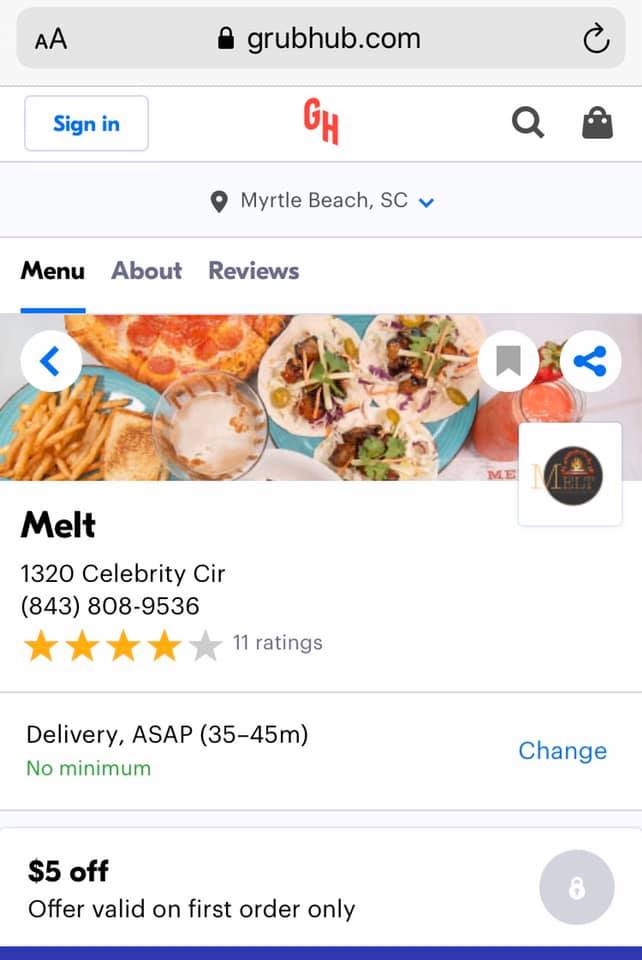Tap the grubhub.com address bar

(x=320, y=39)
